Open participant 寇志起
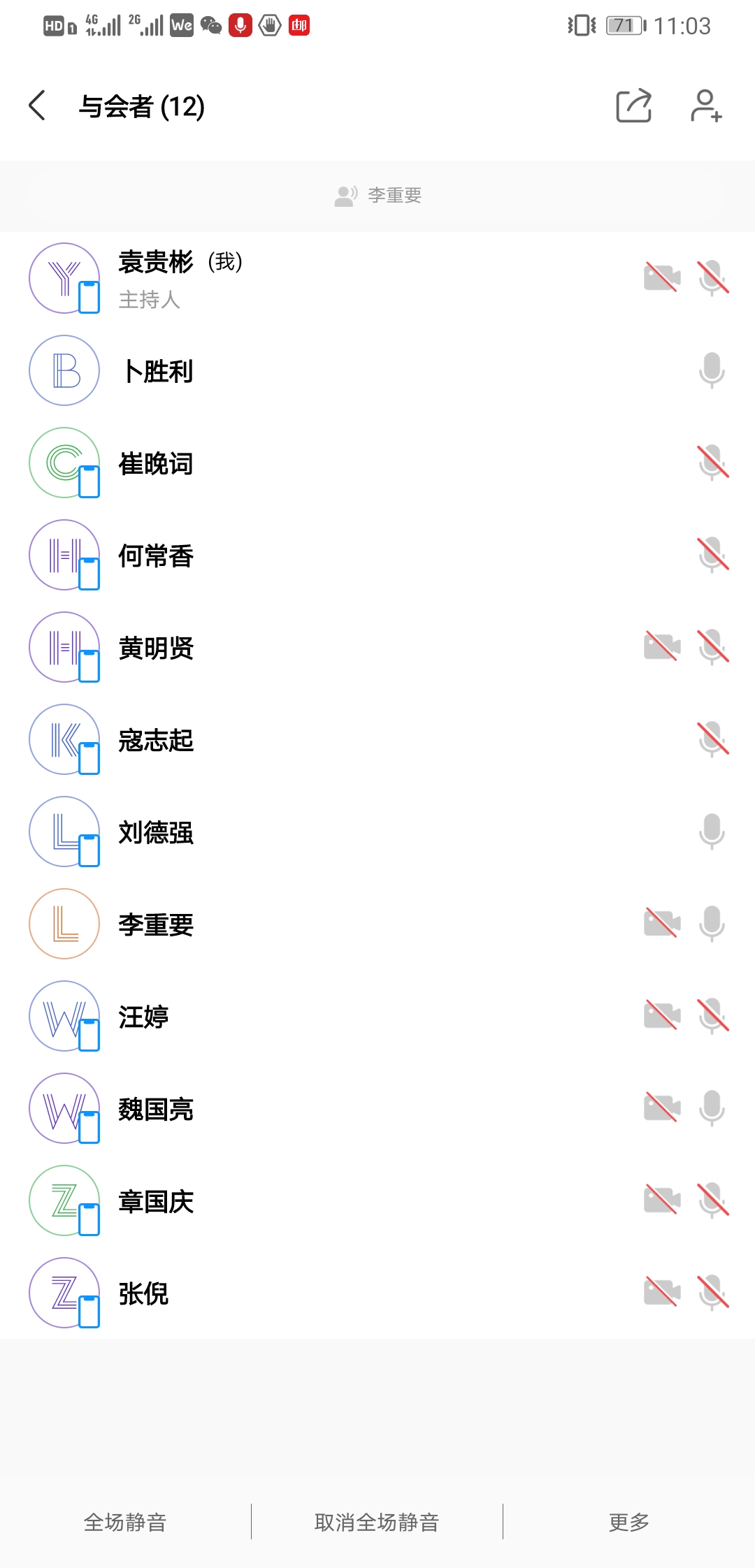The height and width of the screenshot is (1568, 755). click(x=156, y=740)
